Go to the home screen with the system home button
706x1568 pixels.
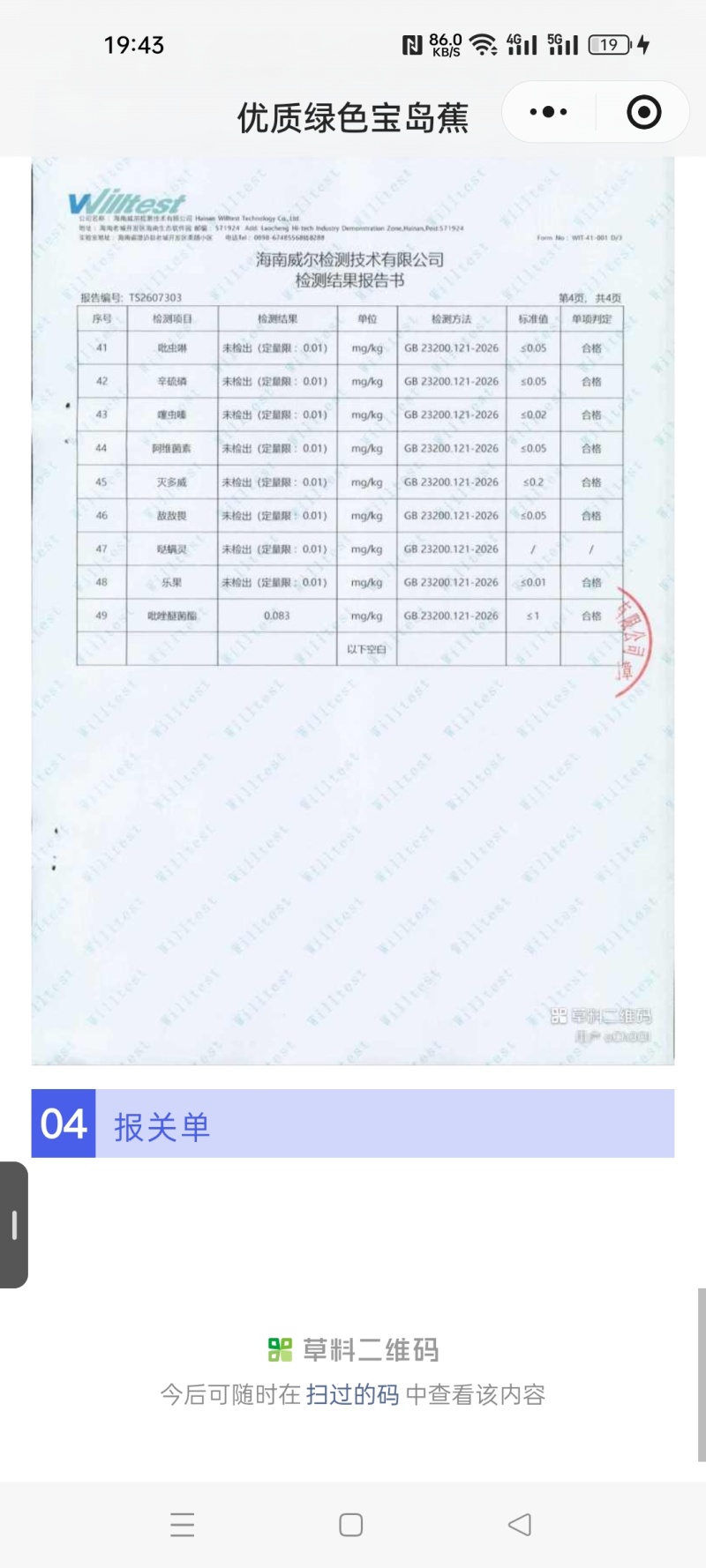point(351,1525)
